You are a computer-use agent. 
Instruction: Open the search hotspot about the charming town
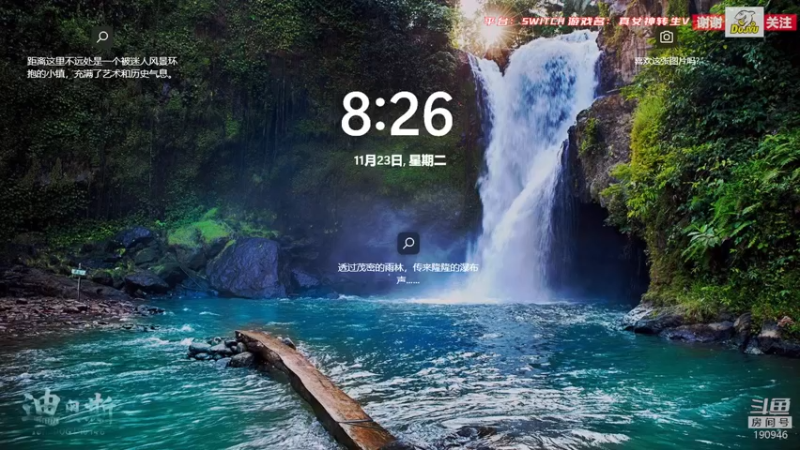tap(102, 38)
